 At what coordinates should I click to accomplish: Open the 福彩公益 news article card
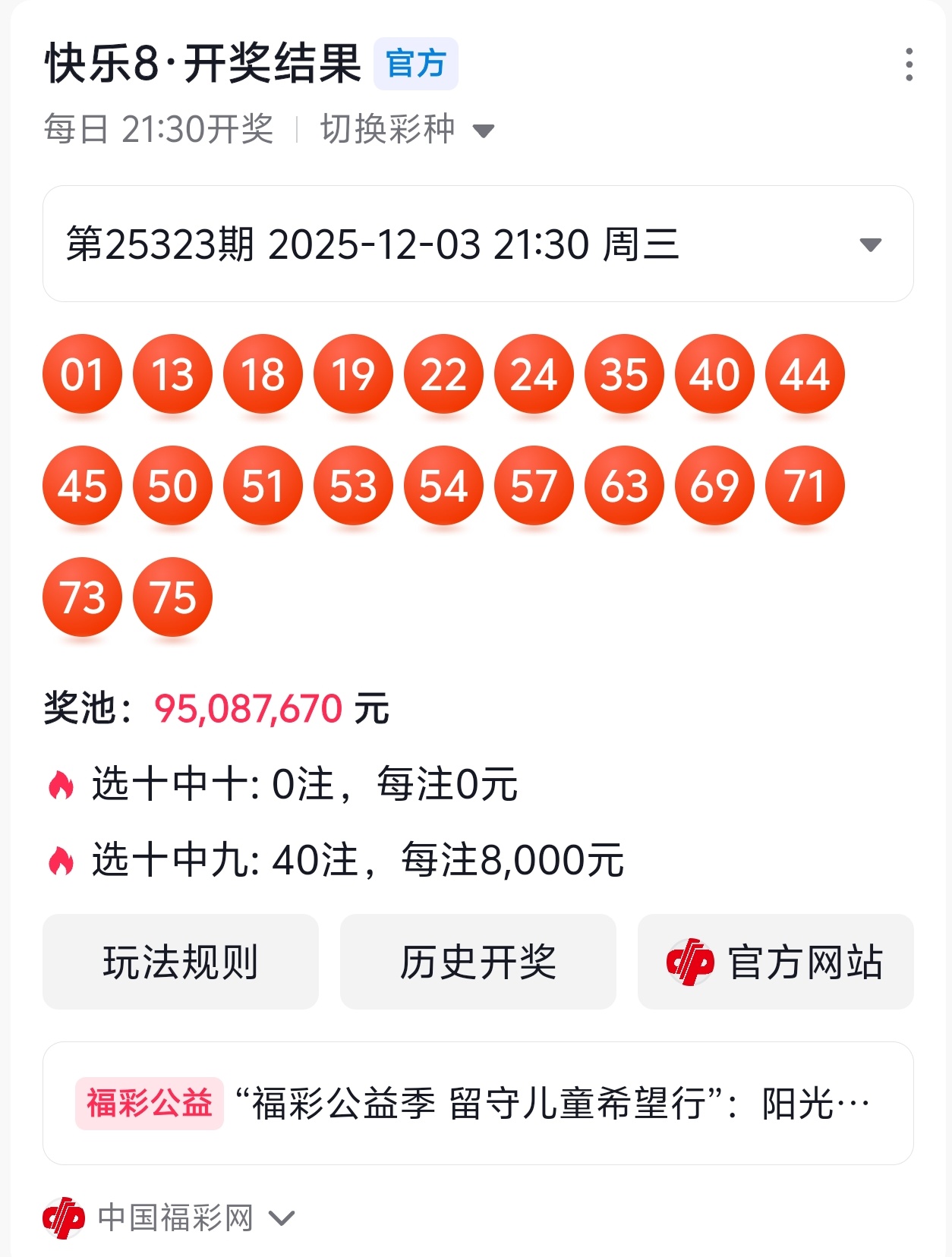tap(478, 1104)
